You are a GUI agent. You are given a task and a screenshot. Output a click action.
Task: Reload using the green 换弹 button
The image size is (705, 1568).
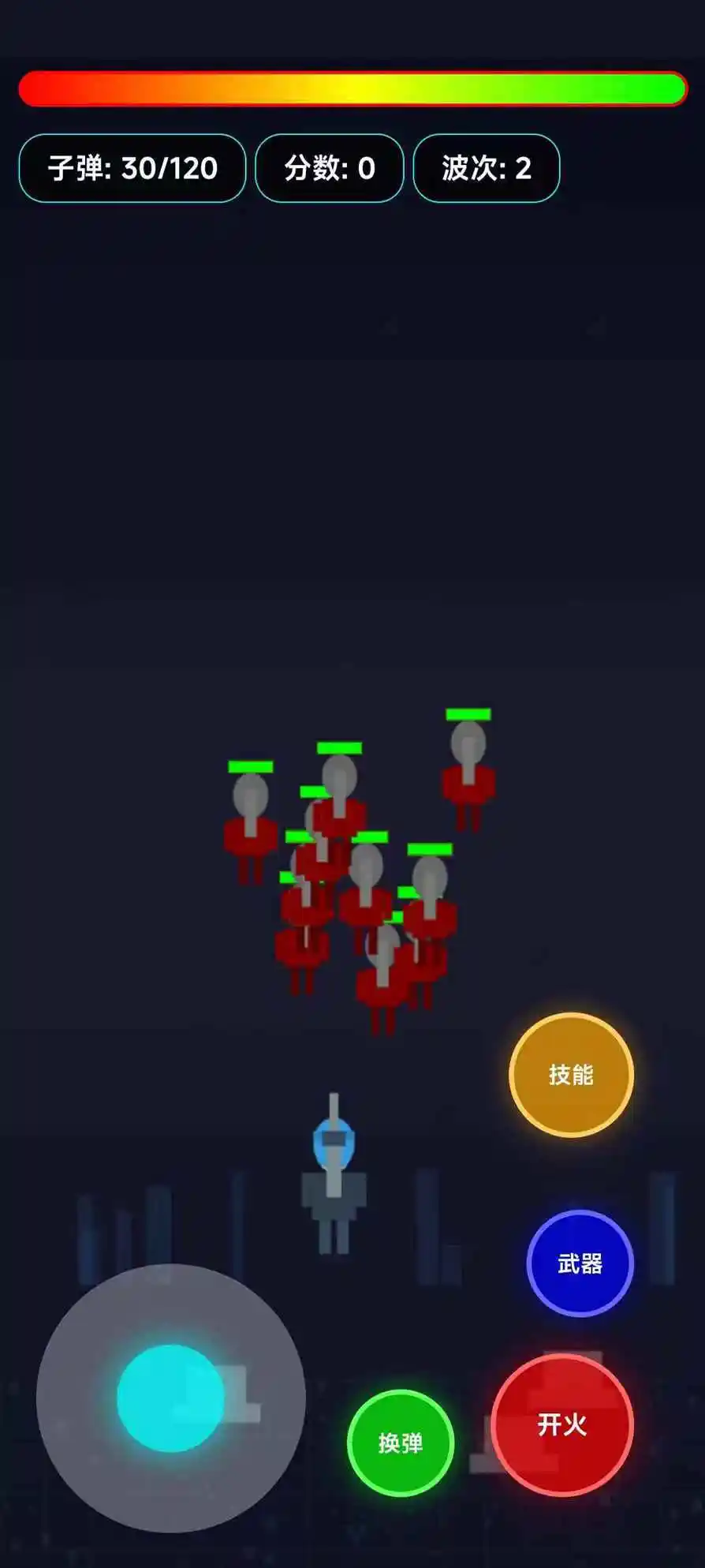click(x=401, y=1443)
